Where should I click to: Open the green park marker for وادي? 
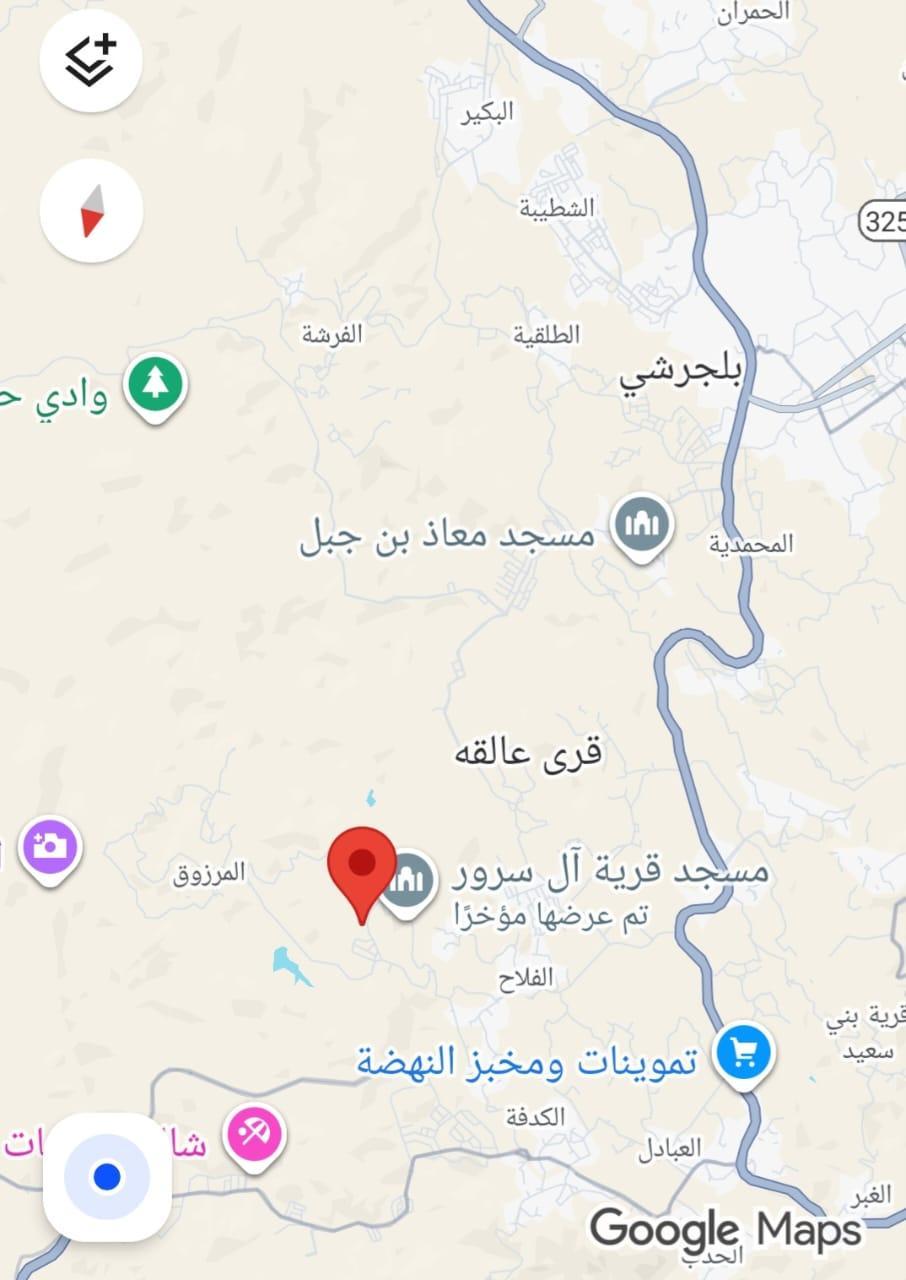point(156,384)
